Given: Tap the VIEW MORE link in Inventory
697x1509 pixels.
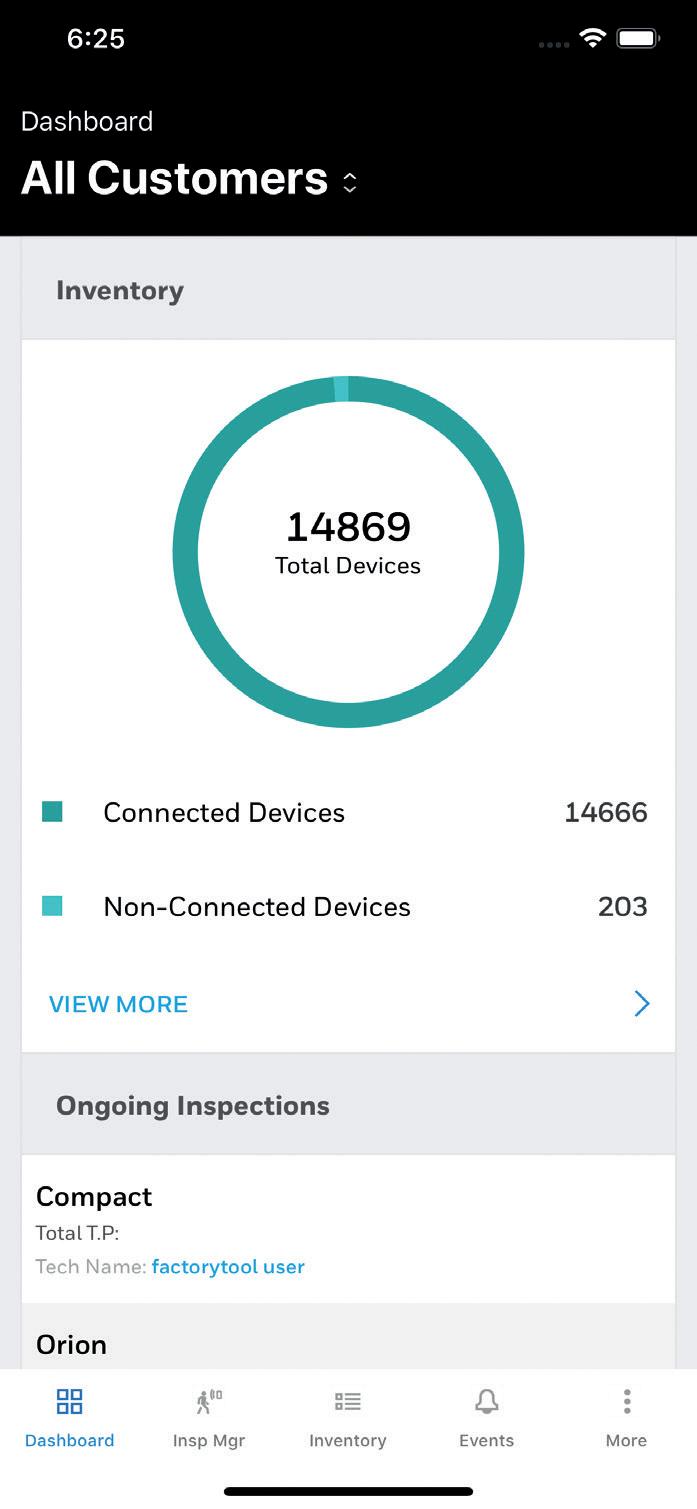Looking at the screenshot, I should click(x=118, y=1004).
